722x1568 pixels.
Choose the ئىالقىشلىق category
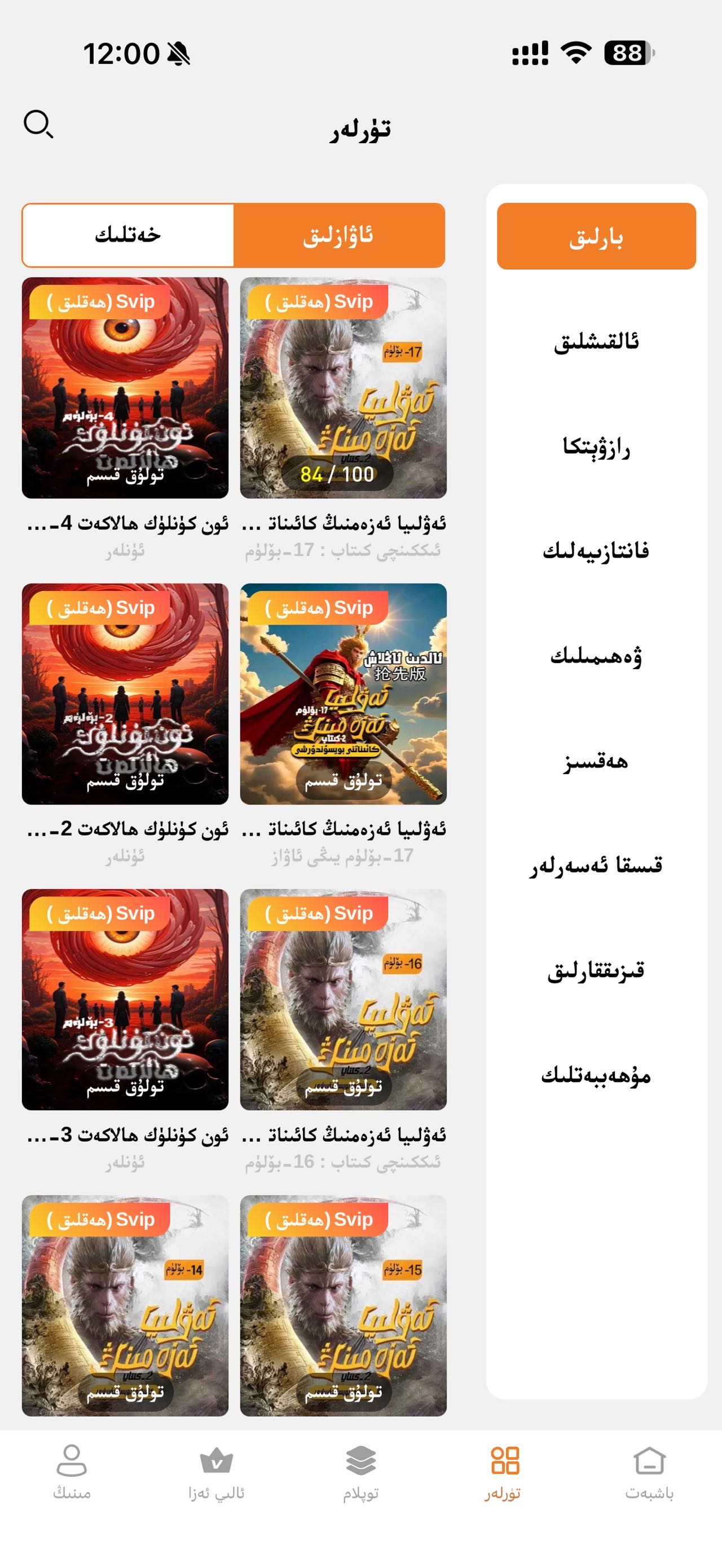pyautogui.click(x=596, y=342)
